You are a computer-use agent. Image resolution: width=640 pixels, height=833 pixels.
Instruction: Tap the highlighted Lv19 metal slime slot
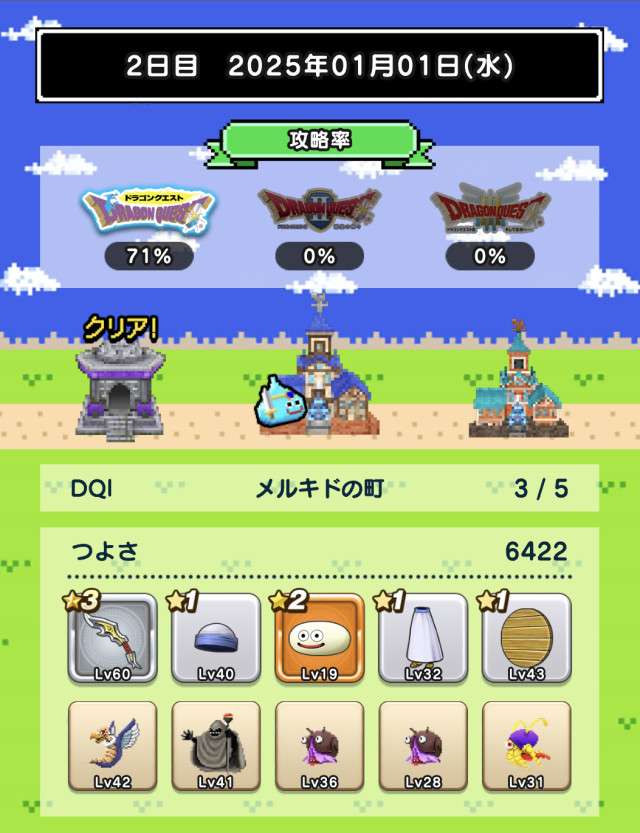click(320, 640)
